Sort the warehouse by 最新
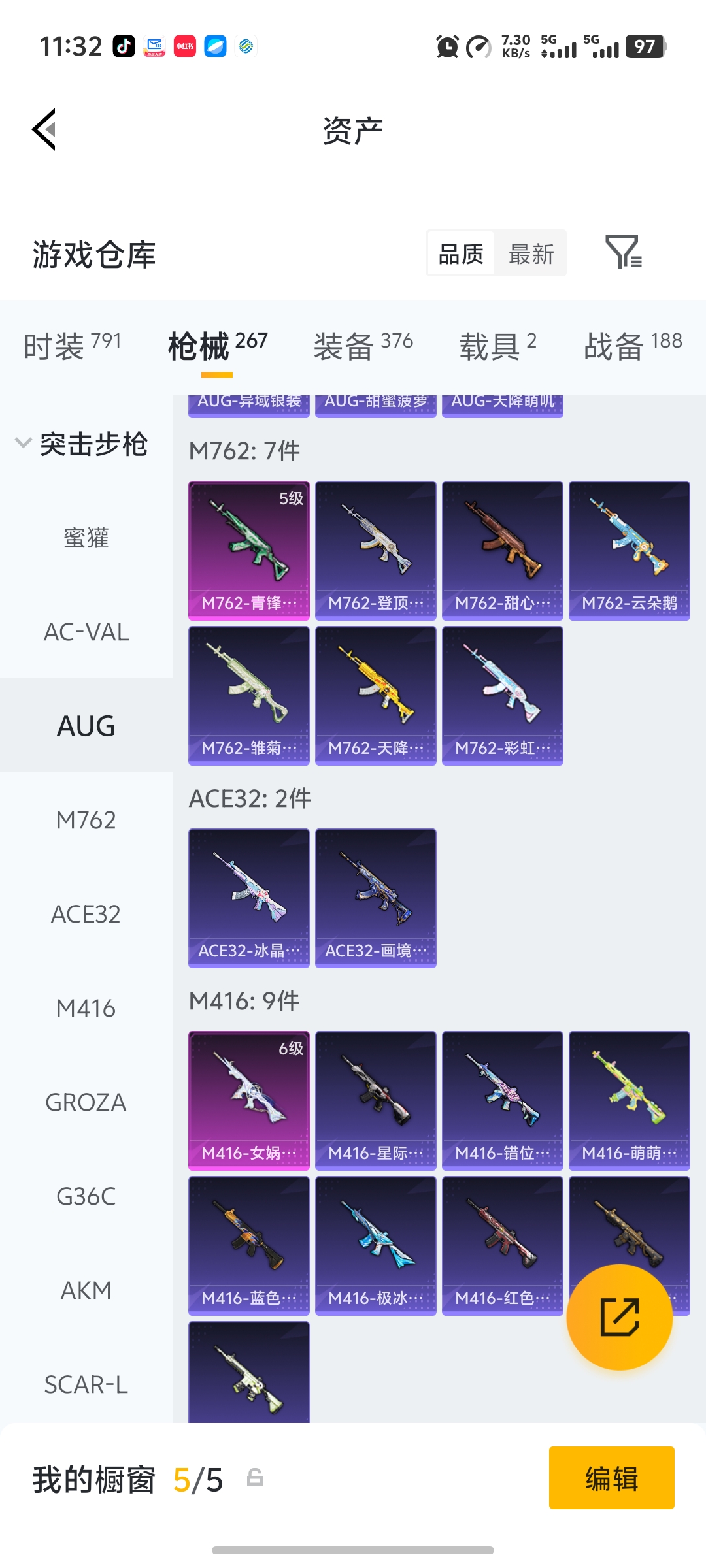The height and width of the screenshot is (1568, 706). (x=531, y=253)
